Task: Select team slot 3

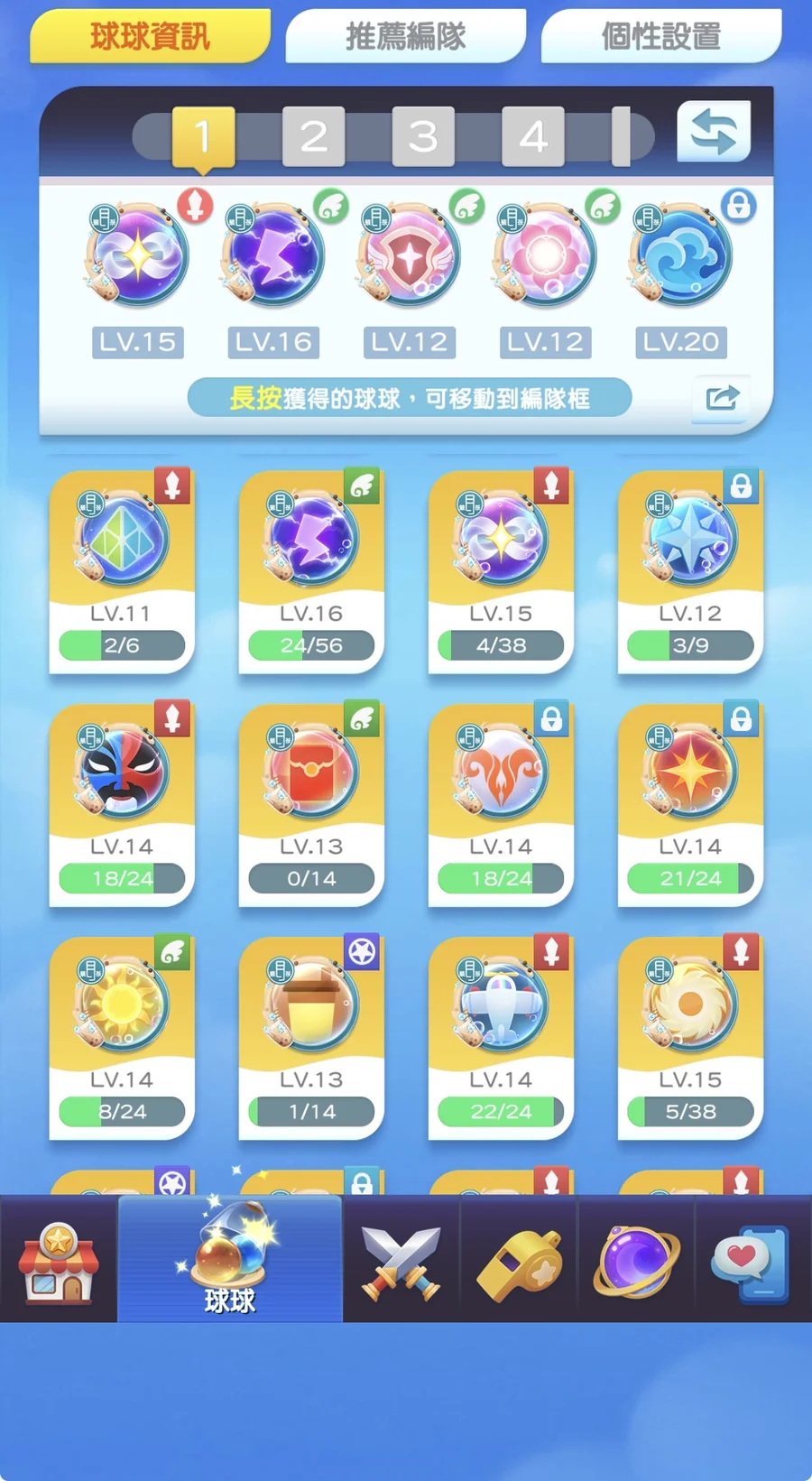Action: (423, 136)
